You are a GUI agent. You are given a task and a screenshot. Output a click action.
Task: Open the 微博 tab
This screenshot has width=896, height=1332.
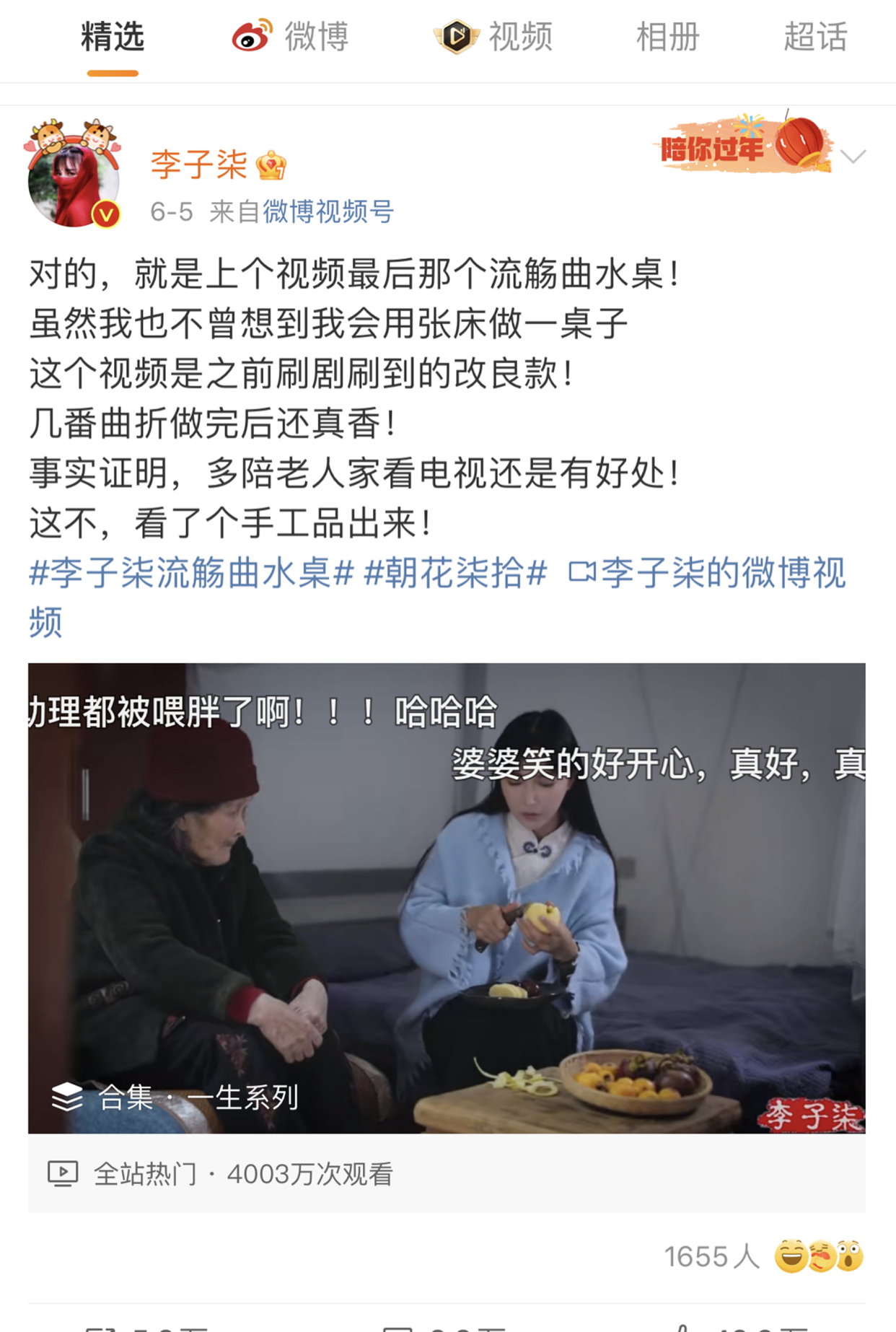coord(314,37)
